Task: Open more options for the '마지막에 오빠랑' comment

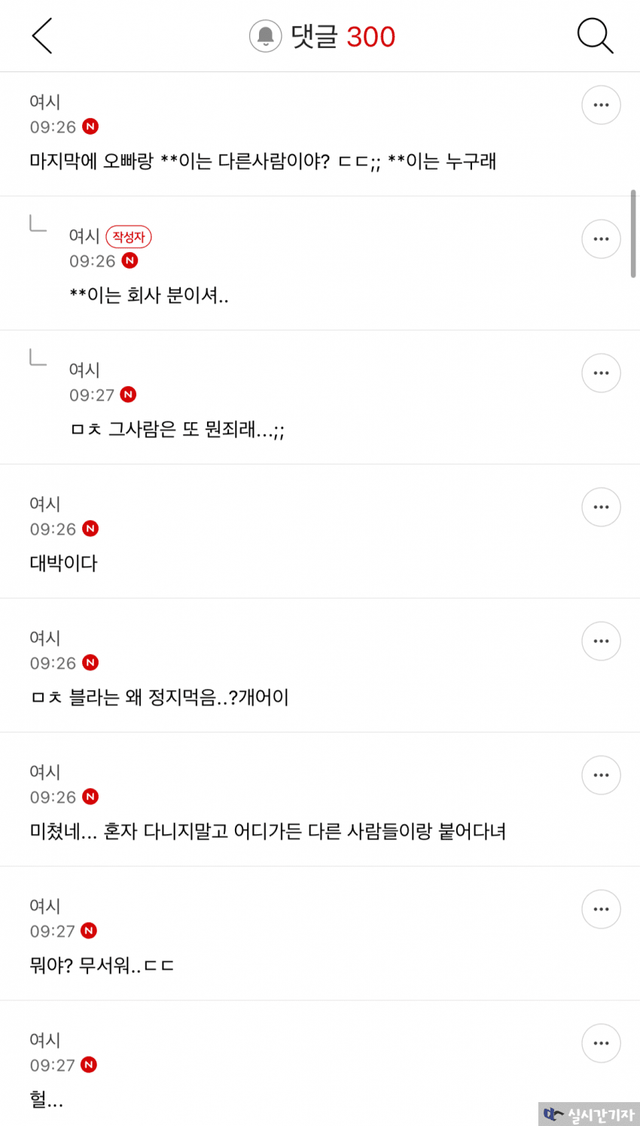Action: click(601, 104)
